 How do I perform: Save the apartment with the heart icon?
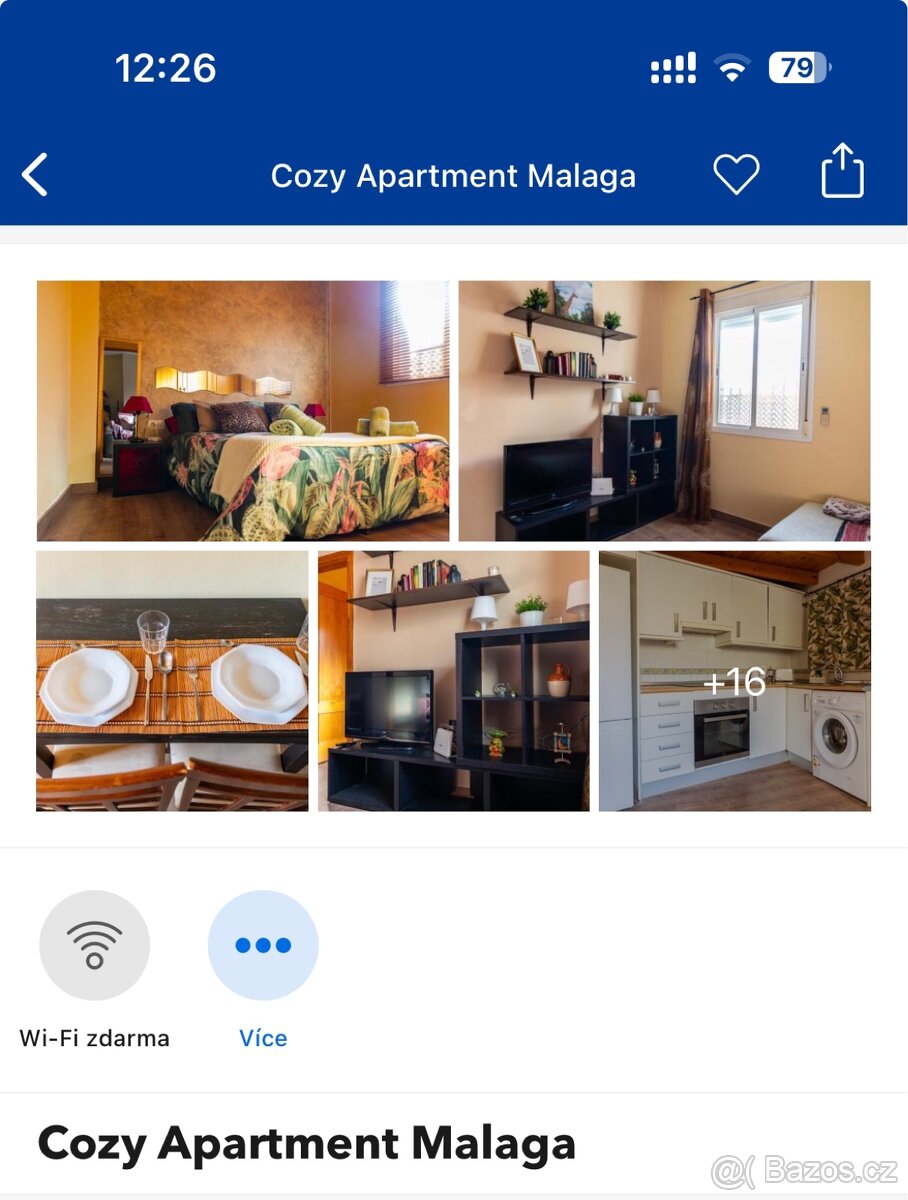[x=736, y=175]
